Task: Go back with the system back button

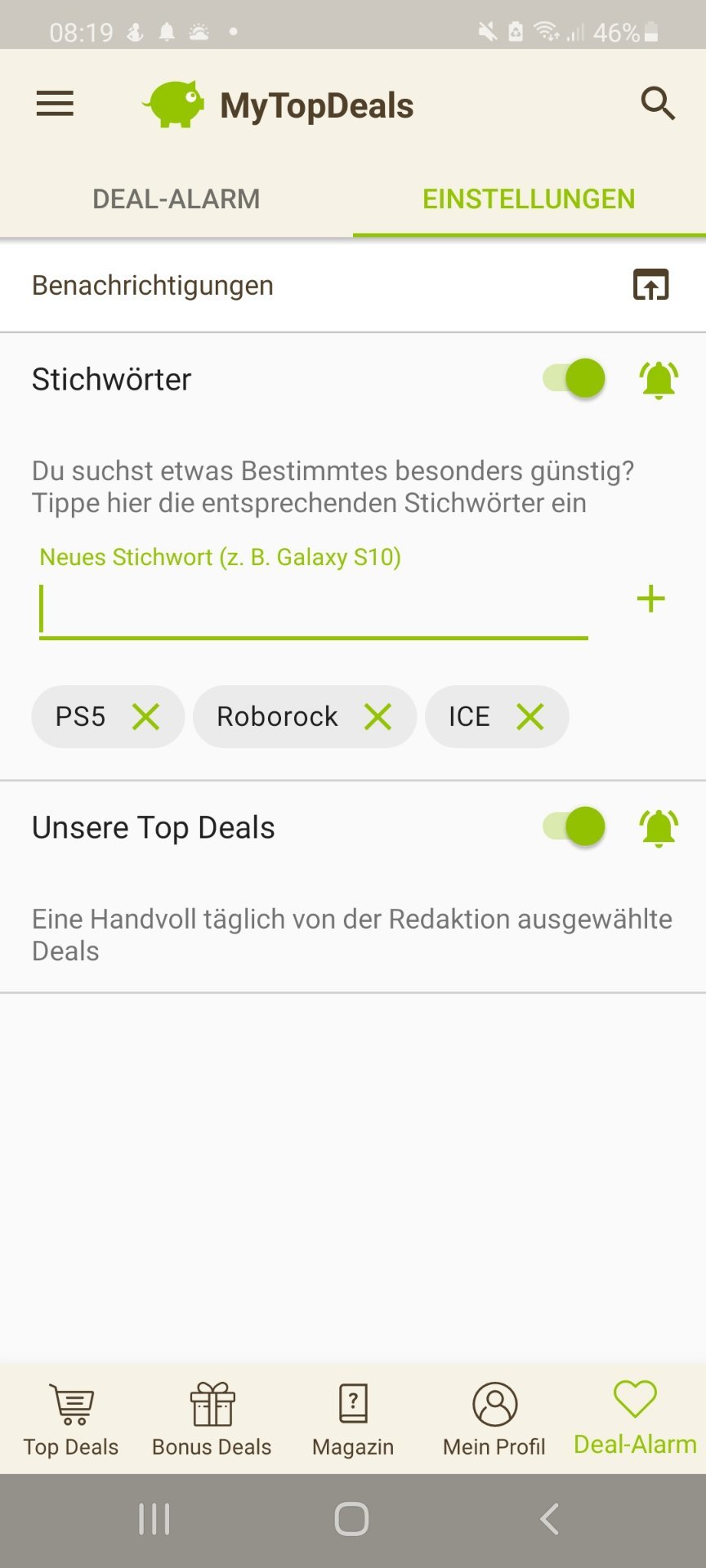Action: tap(550, 1519)
